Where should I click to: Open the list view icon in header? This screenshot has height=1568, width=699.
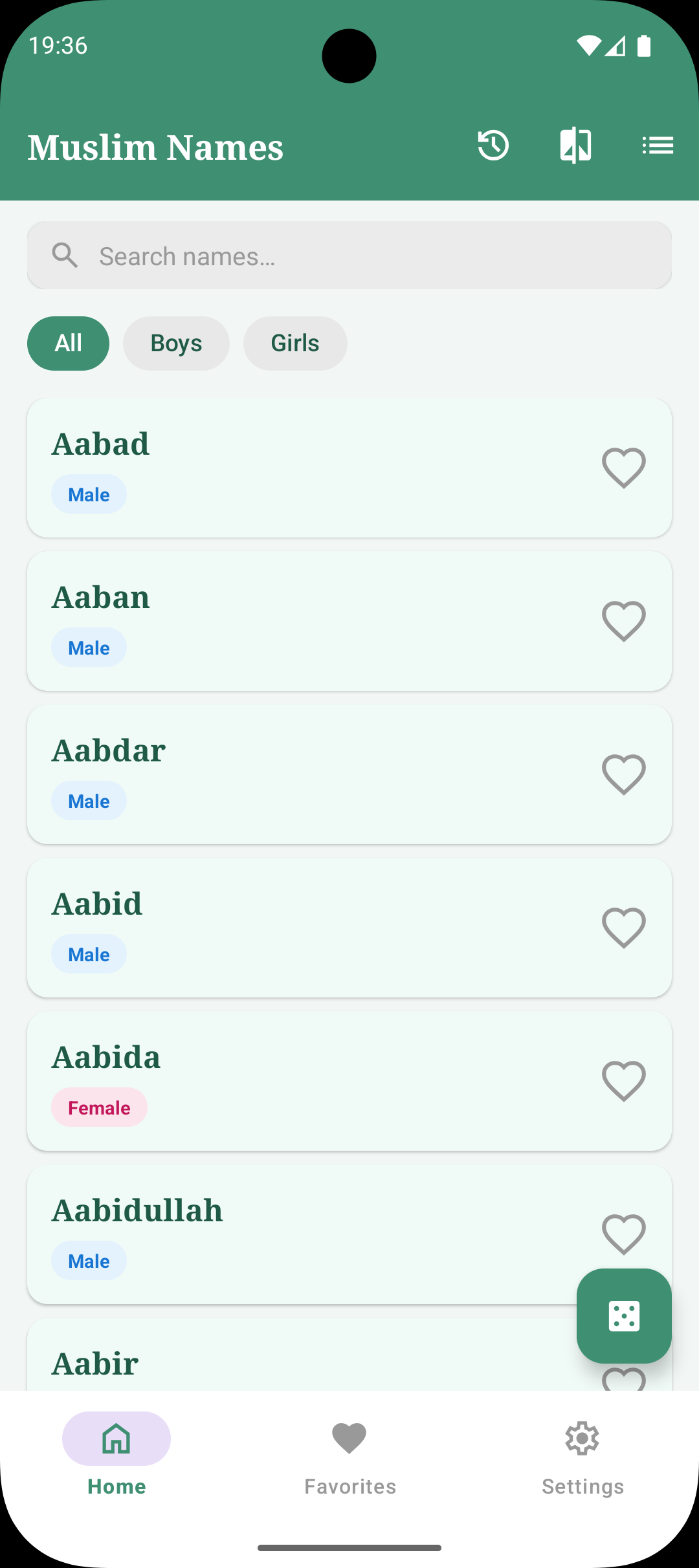(x=658, y=146)
